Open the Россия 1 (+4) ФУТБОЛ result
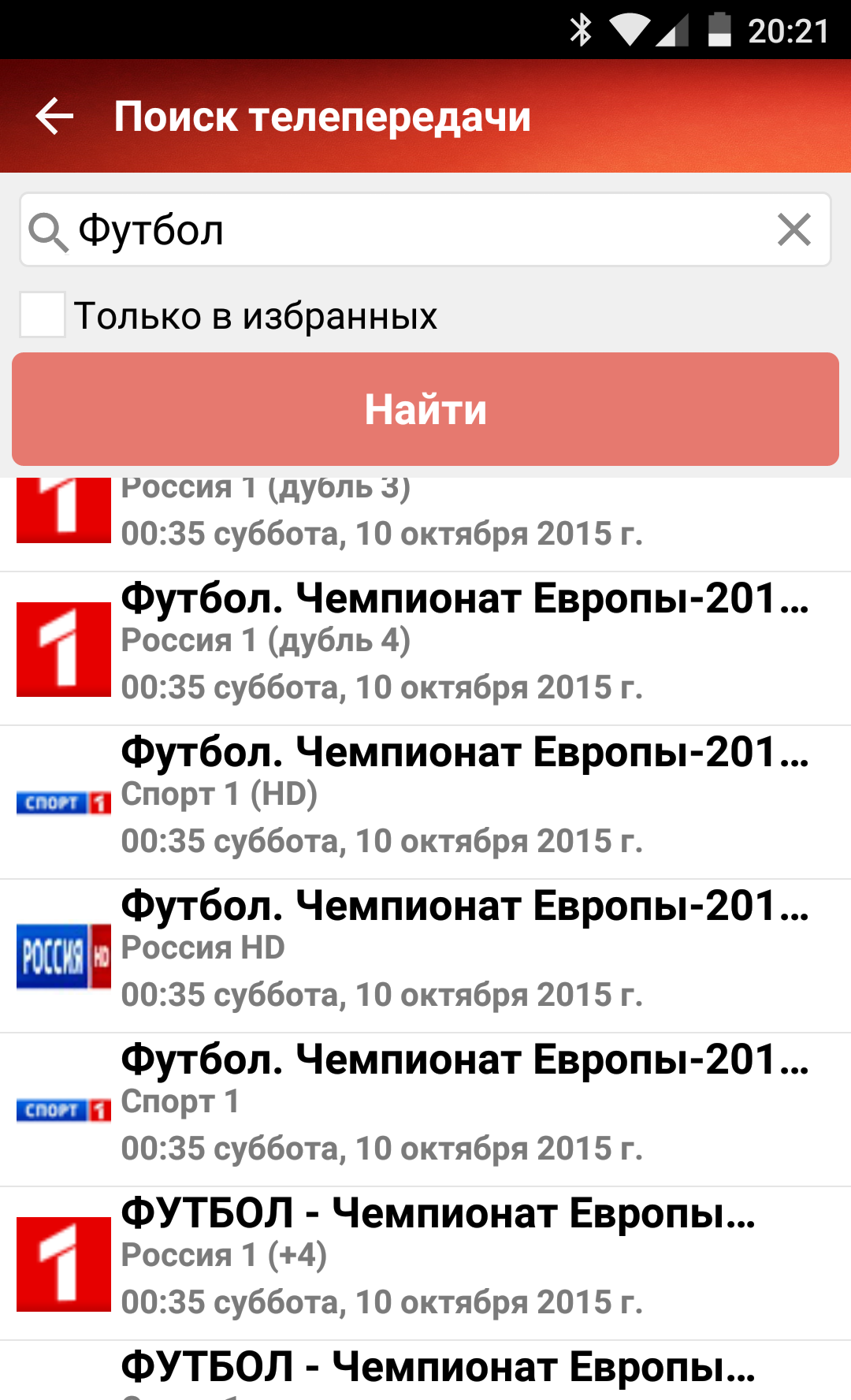851x1400 pixels. (425, 1263)
